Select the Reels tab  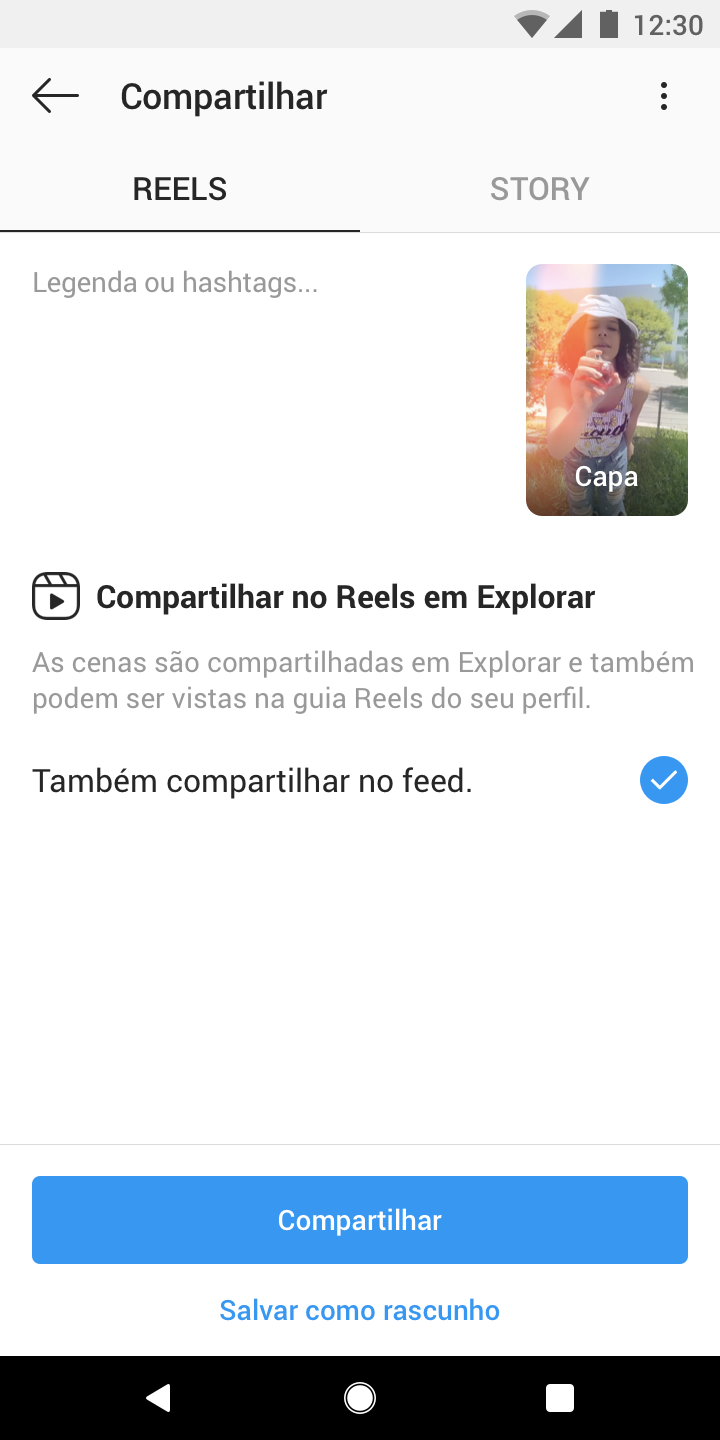click(x=180, y=189)
